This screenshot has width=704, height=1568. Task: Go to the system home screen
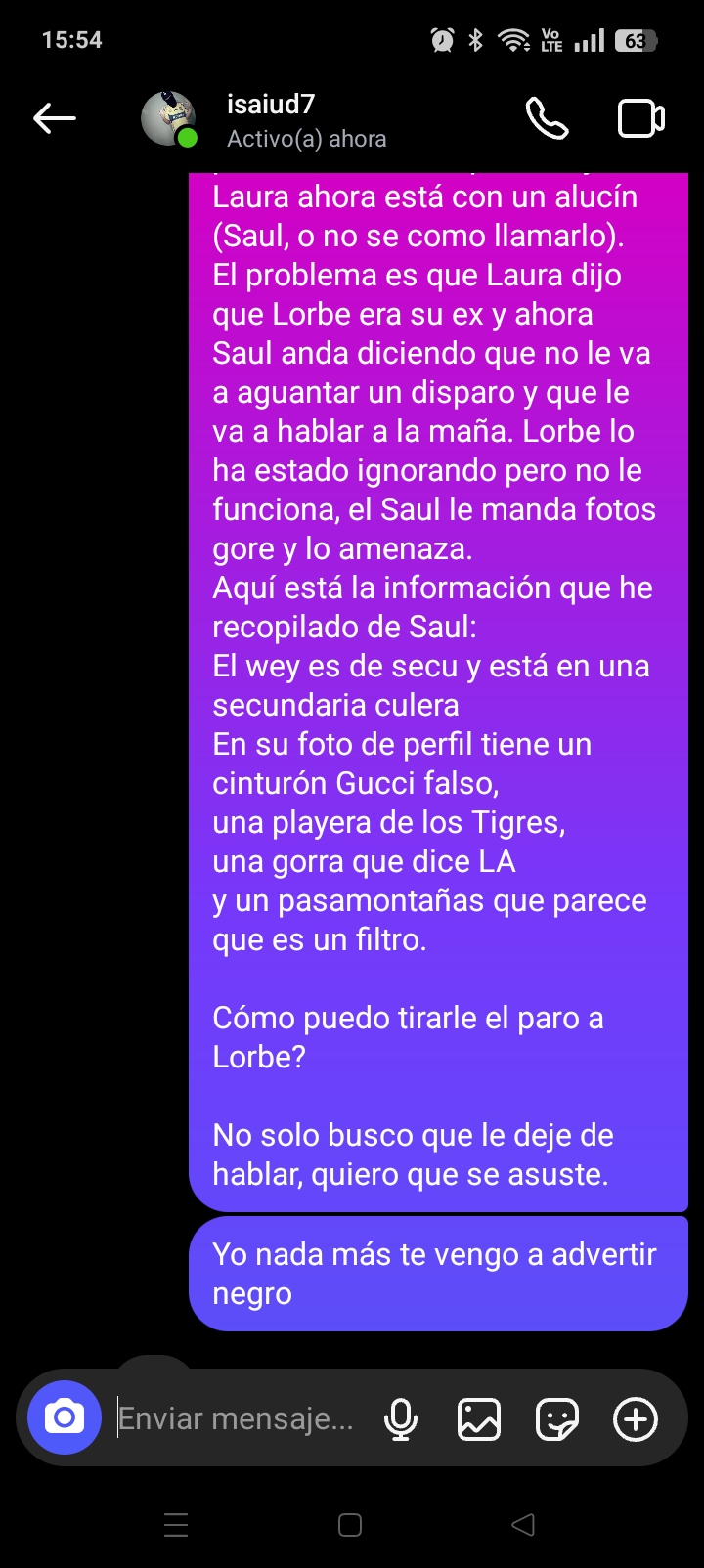pos(350,1525)
